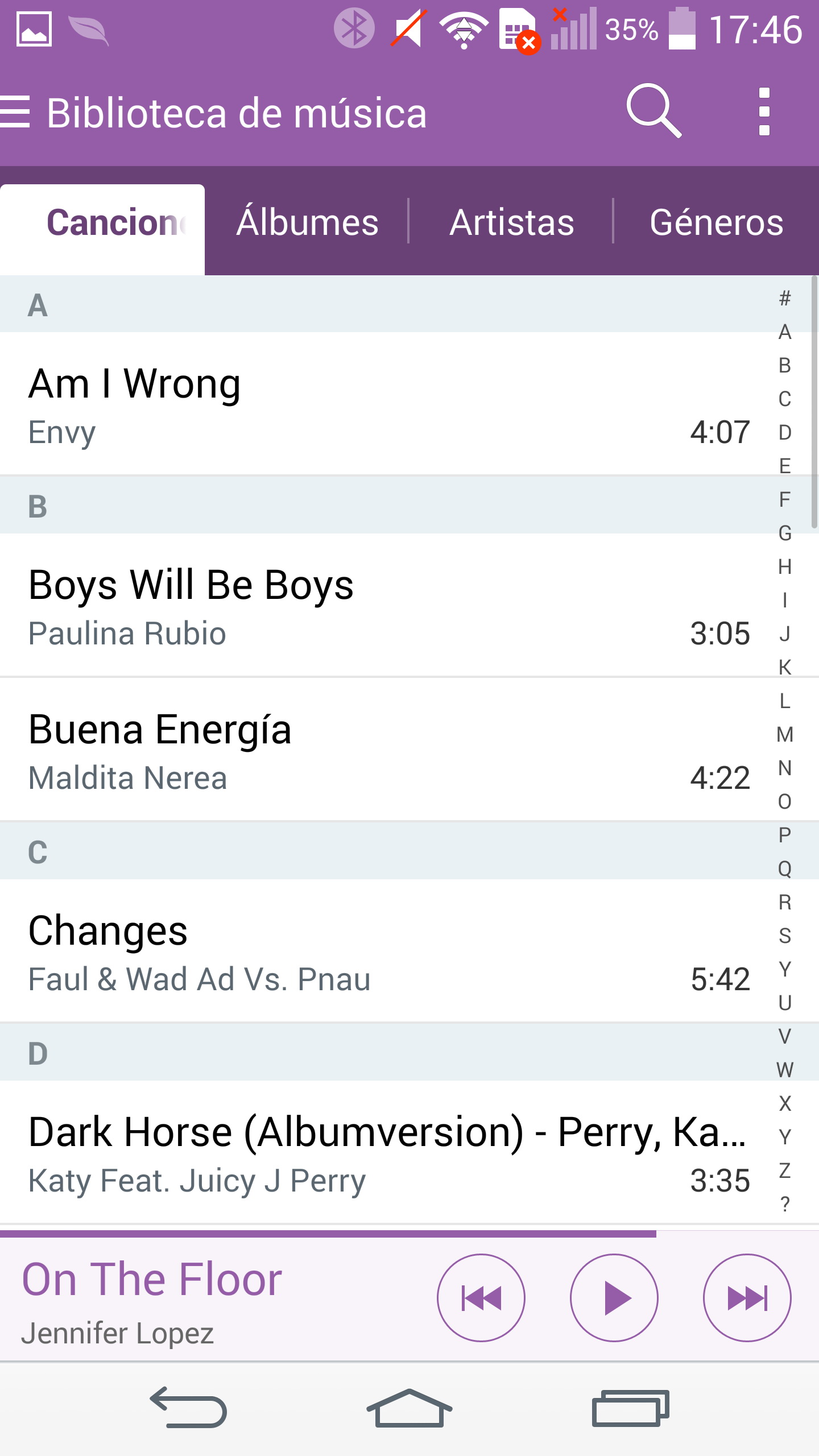Open the overflow options menu
This screenshot has height=1456, width=819.
point(764,112)
